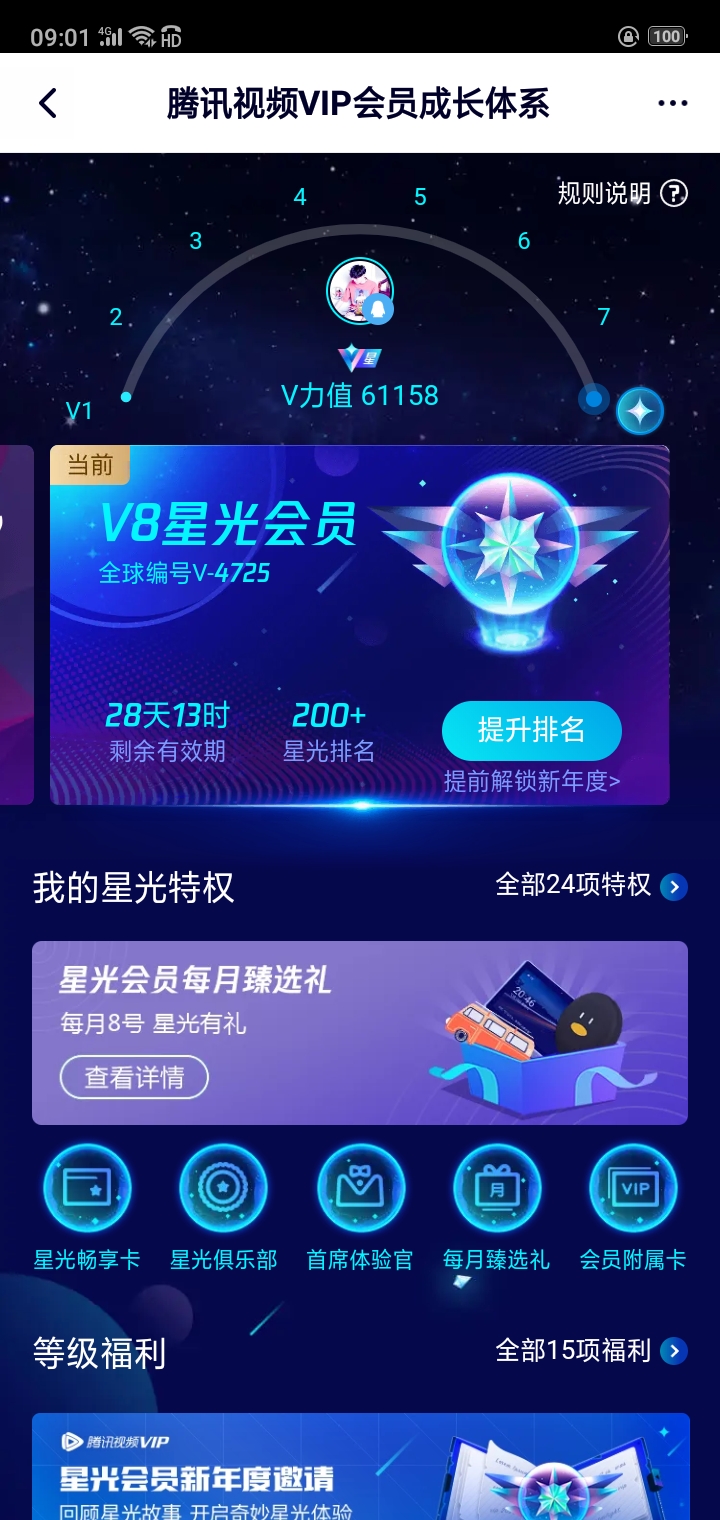The width and height of the screenshot is (720, 1520).
Task: Open 提前解锁新年度 link
Action: tap(532, 781)
